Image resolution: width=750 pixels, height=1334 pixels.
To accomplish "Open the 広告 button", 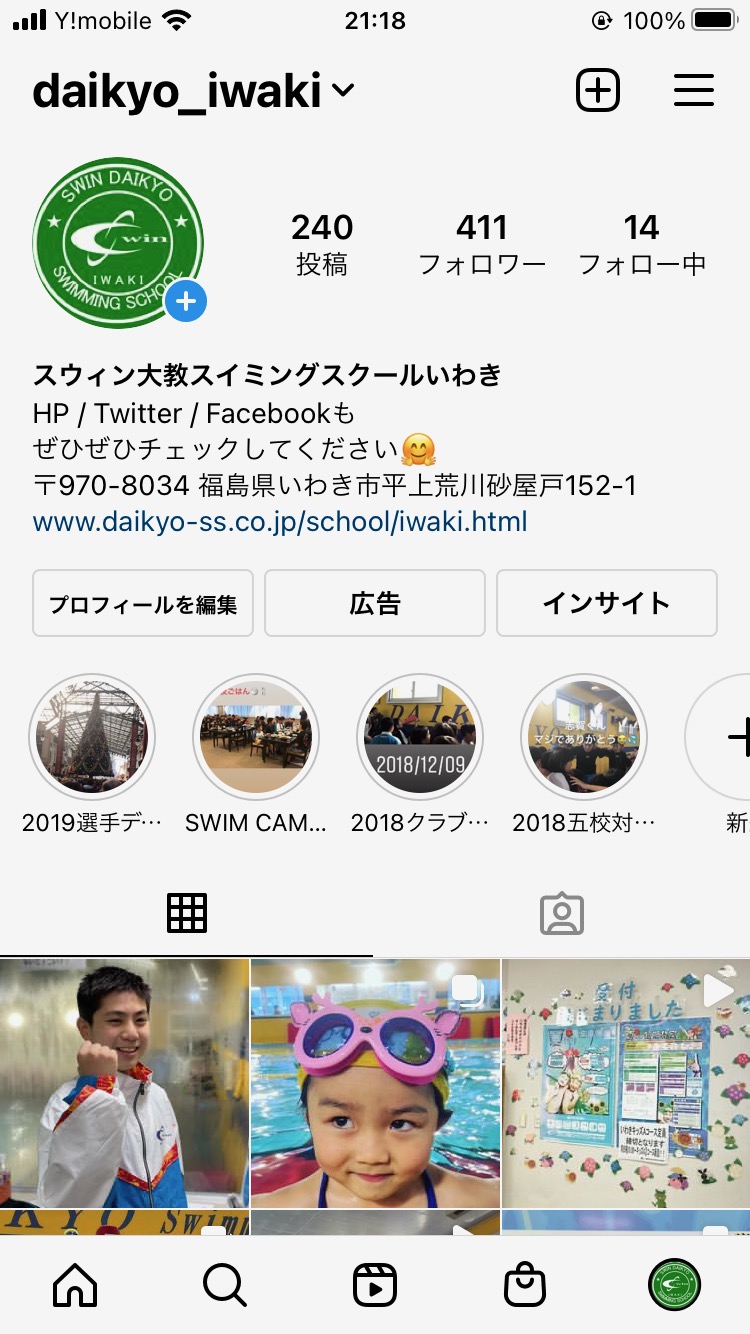I will [375, 603].
